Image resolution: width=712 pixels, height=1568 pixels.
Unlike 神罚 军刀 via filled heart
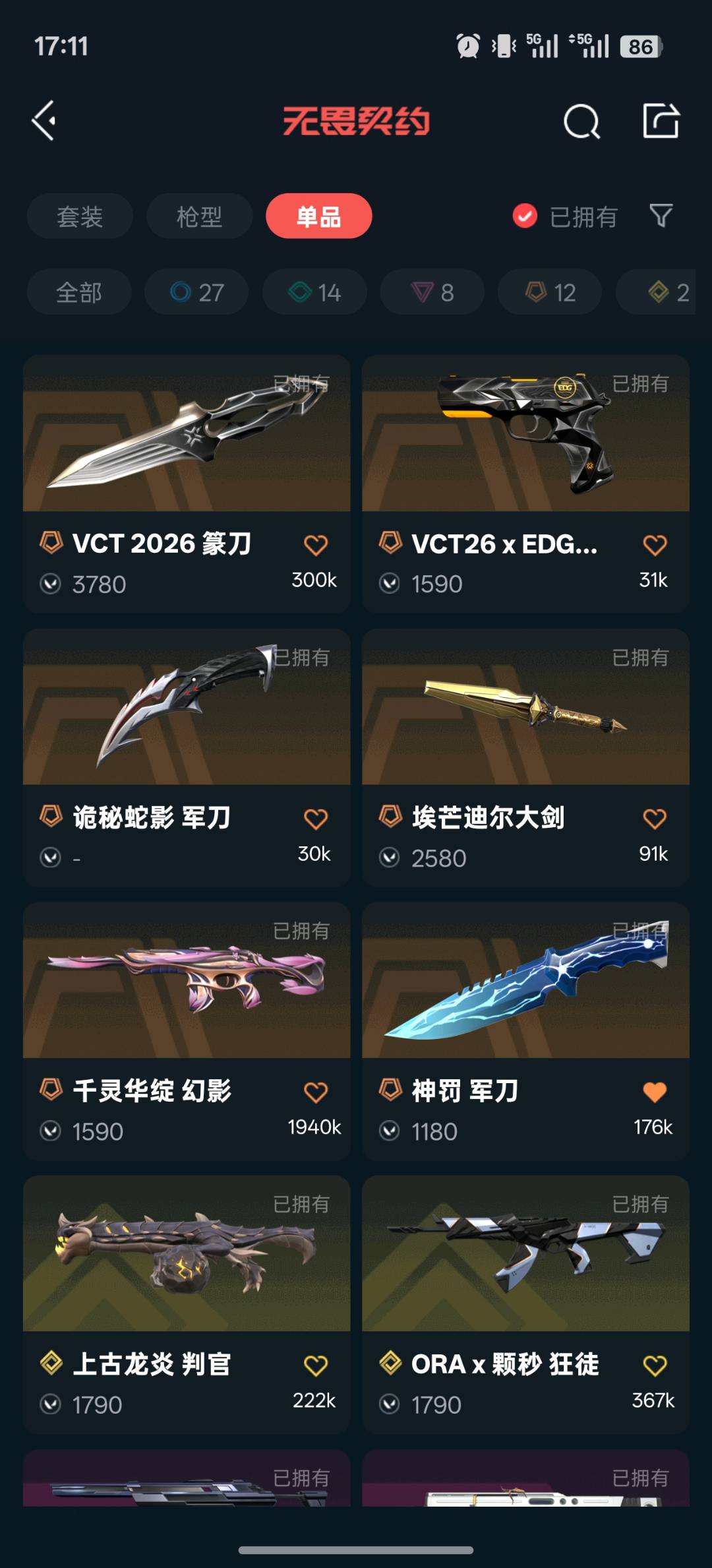(655, 1092)
